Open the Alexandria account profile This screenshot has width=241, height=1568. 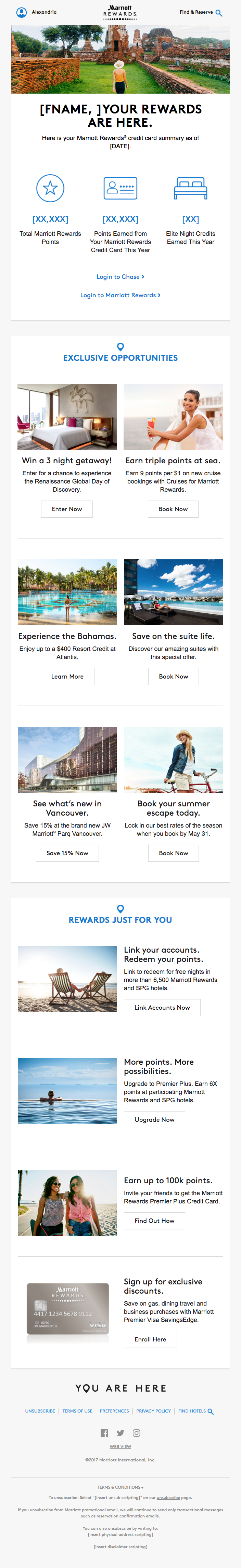point(37,12)
